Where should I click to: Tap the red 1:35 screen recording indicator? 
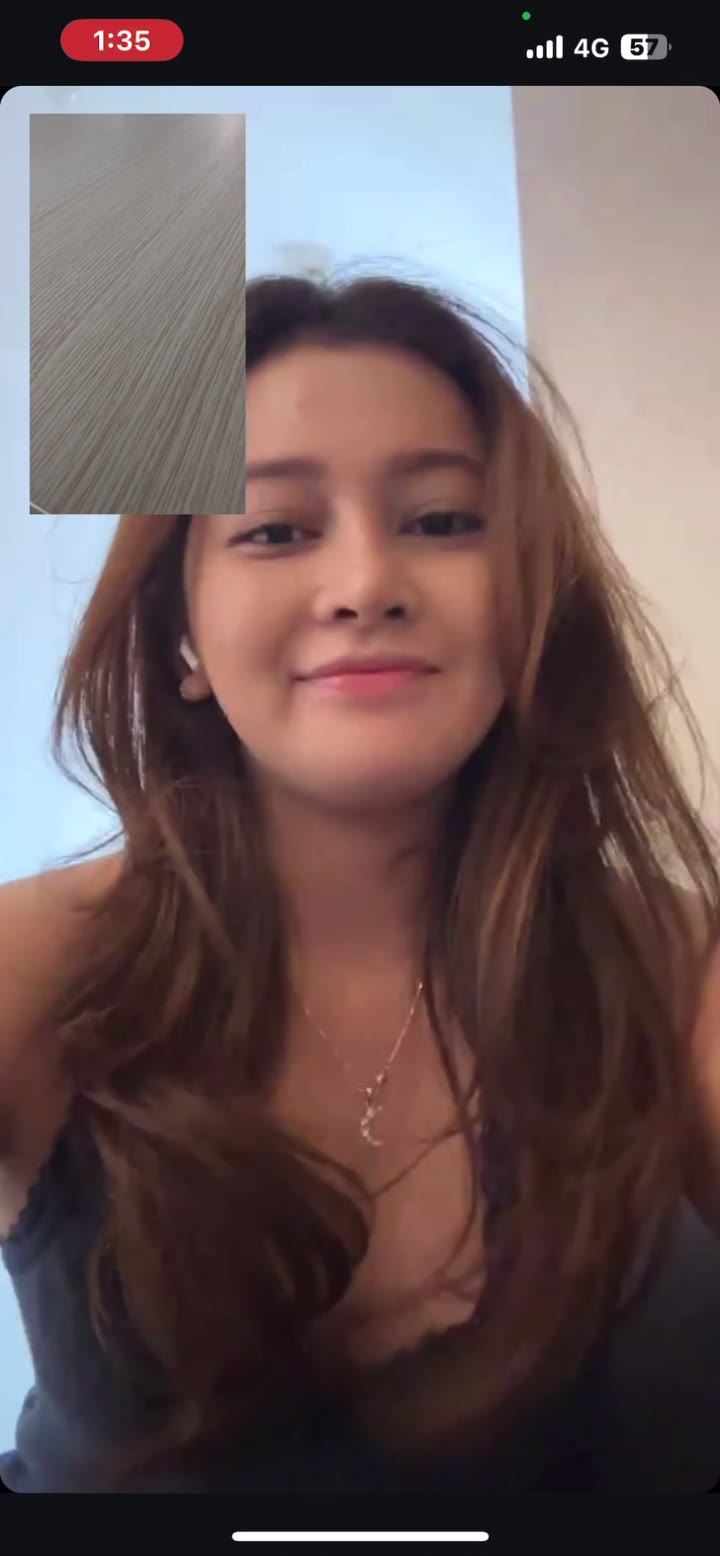point(122,41)
